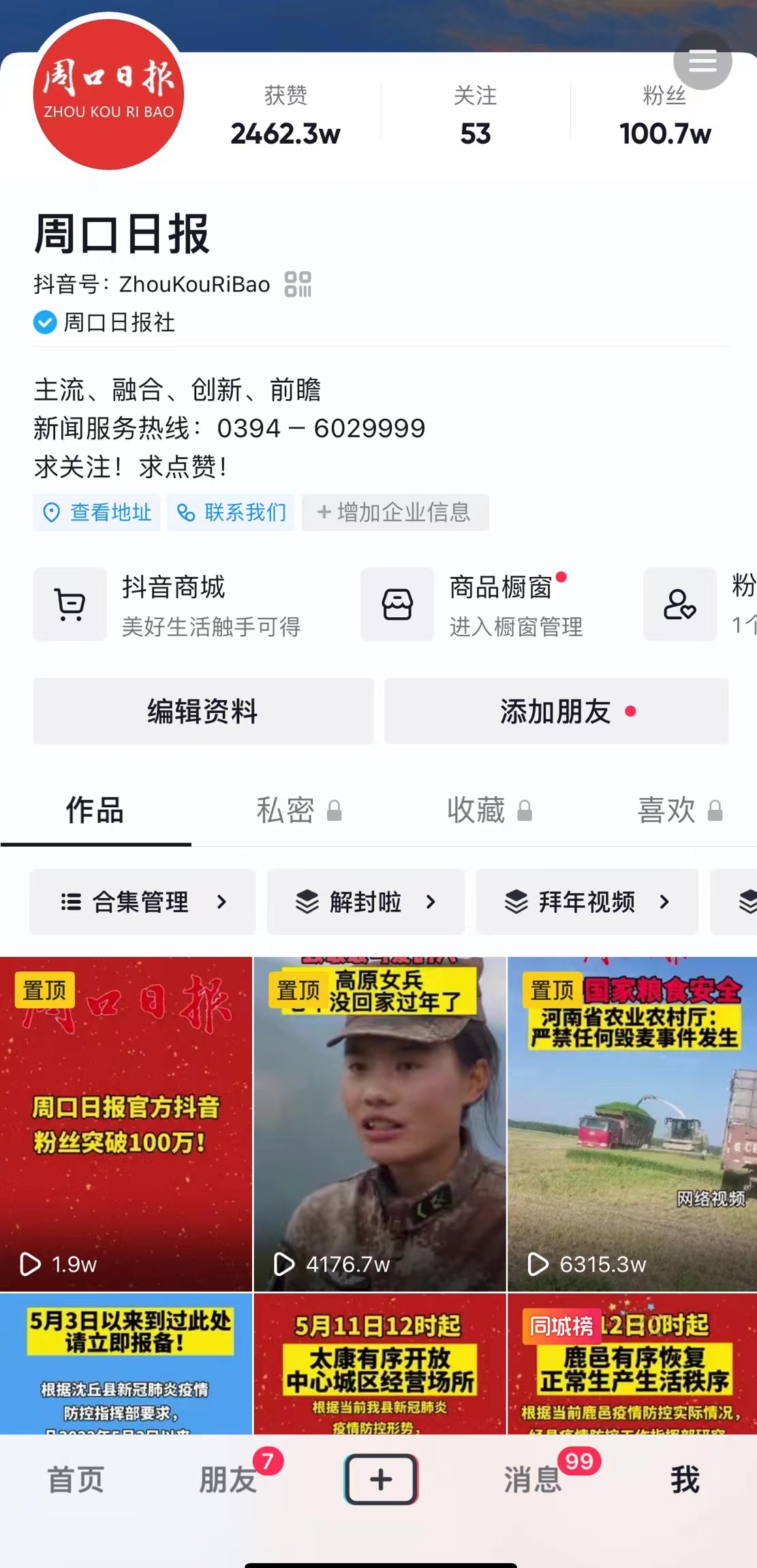Tap 联系我们 to contact

[x=231, y=512]
